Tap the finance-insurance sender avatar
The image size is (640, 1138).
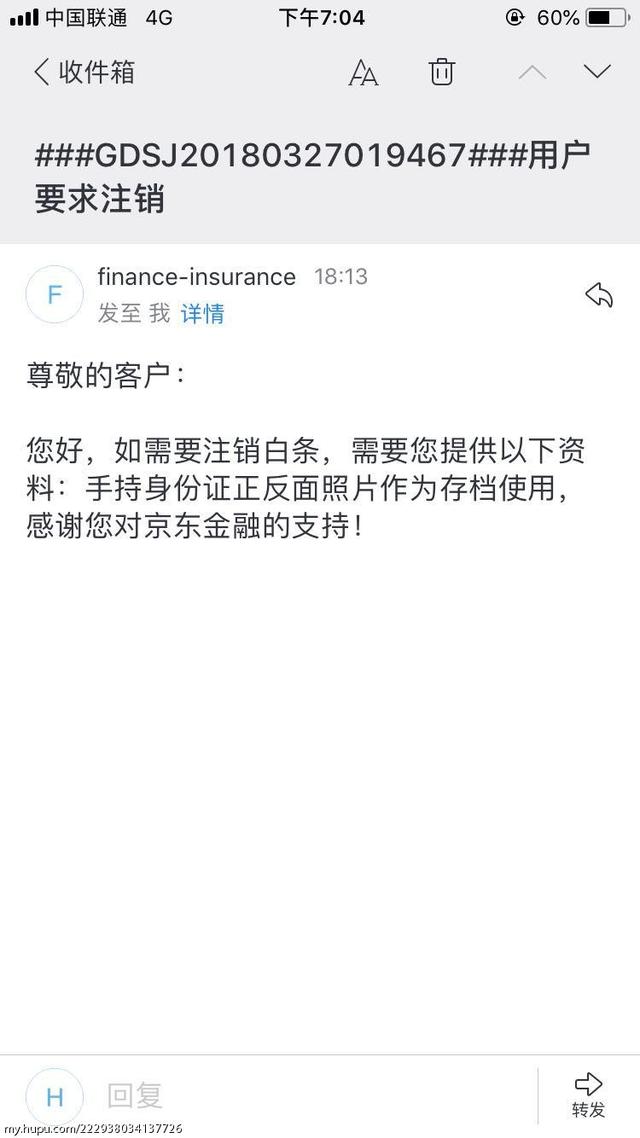[x=54, y=294]
